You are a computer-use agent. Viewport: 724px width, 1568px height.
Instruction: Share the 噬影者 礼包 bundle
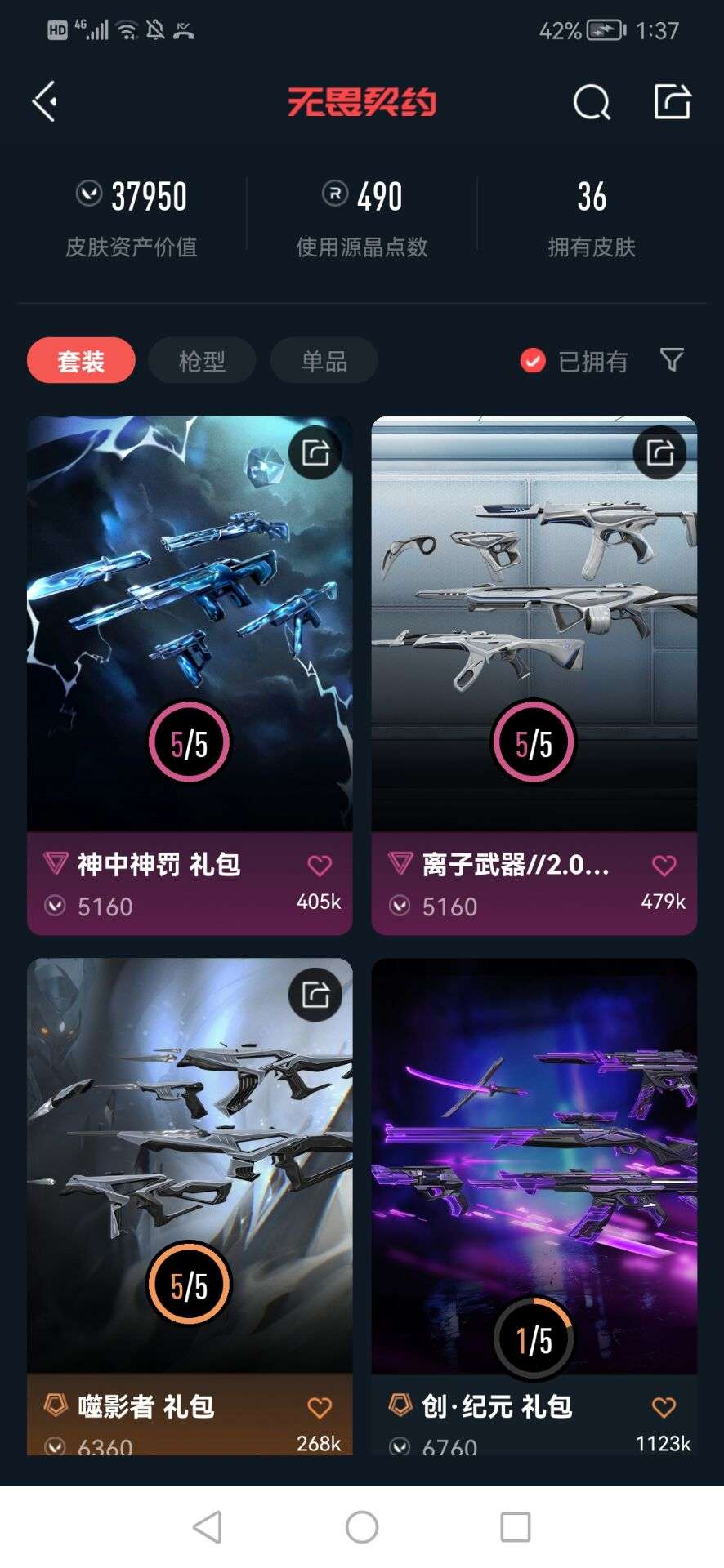(x=315, y=994)
